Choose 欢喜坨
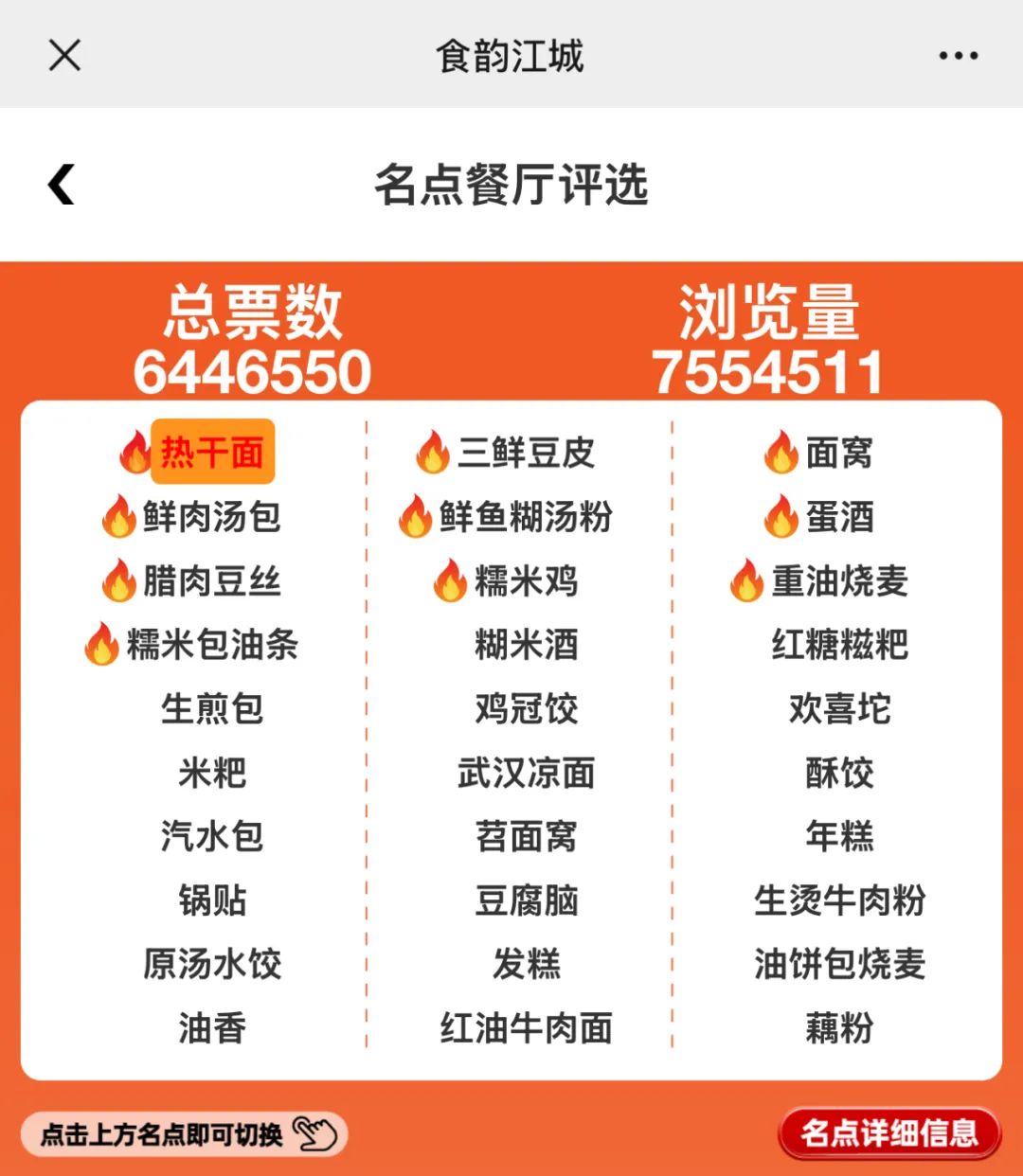The image size is (1023, 1176). pyautogui.click(x=838, y=708)
